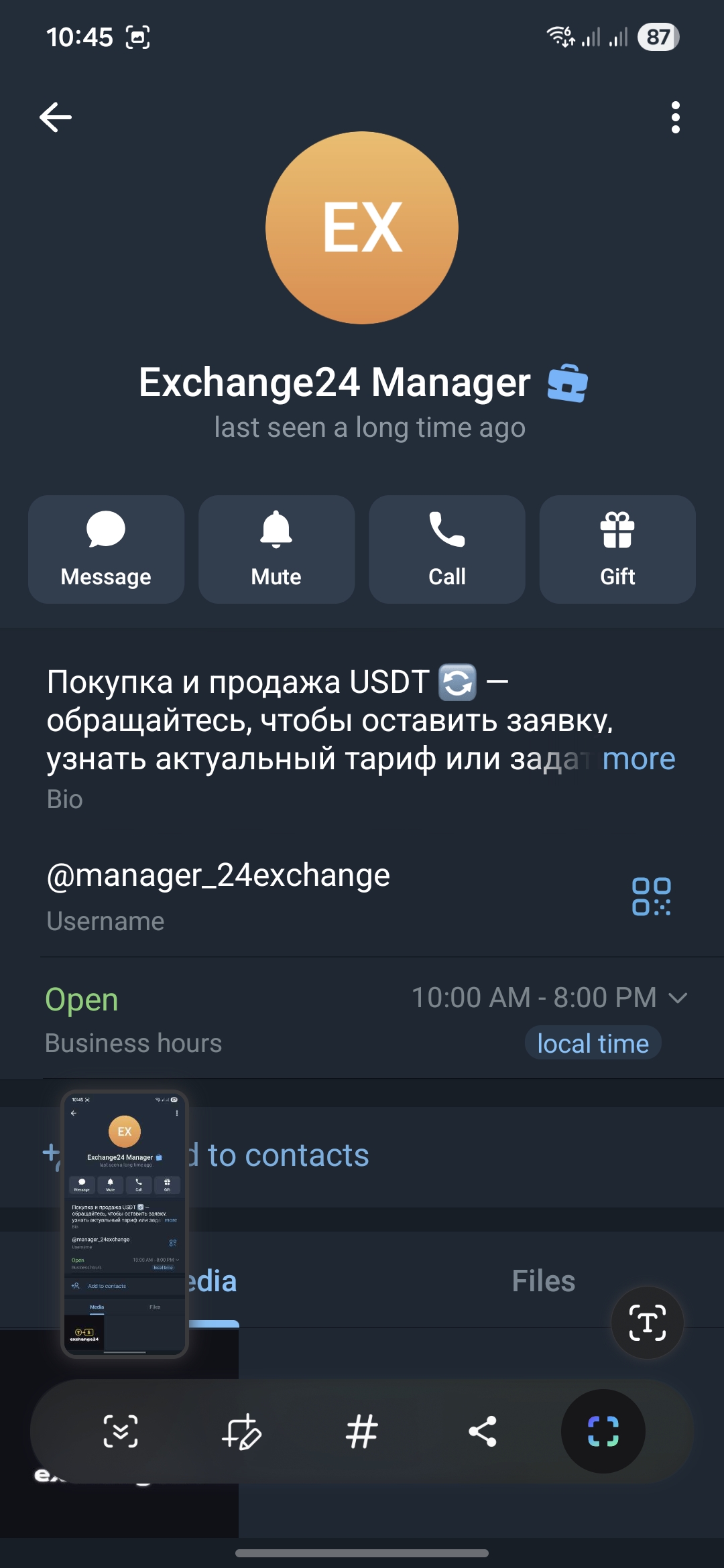Add a hashtag tag to the screenshot

click(362, 1431)
